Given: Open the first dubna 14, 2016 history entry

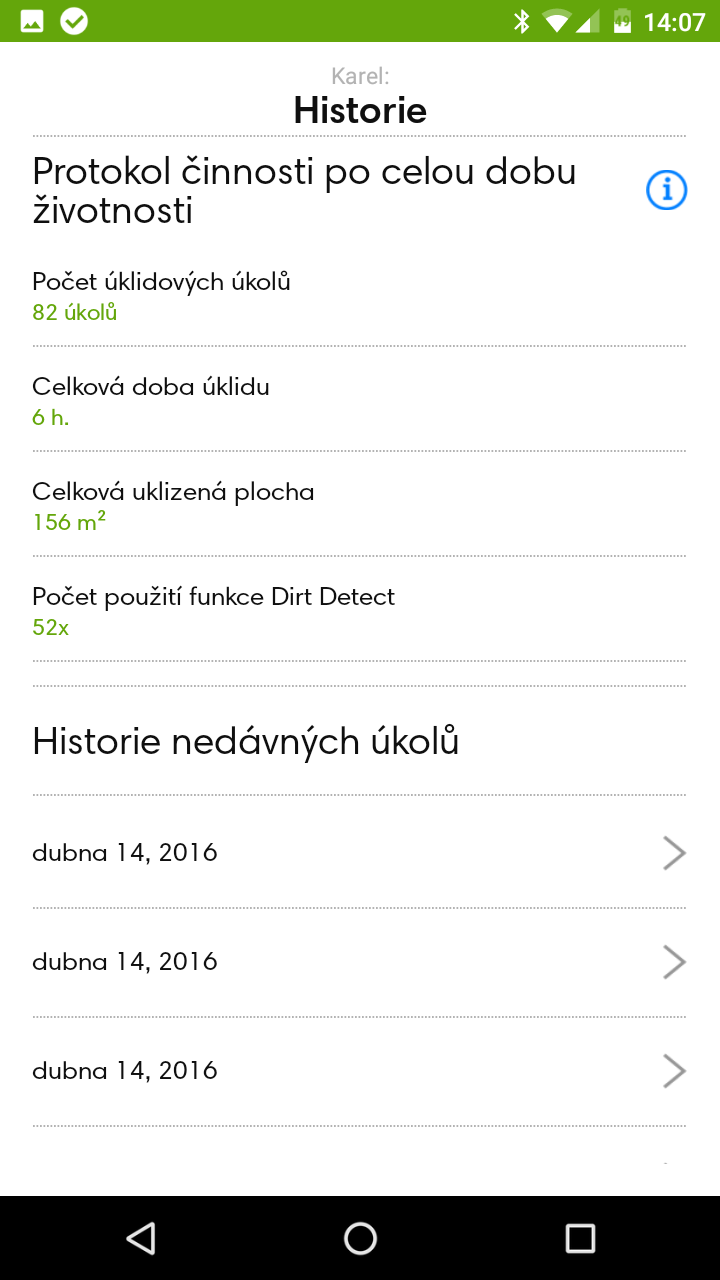Looking at the screenshot, I should [359, 852].
